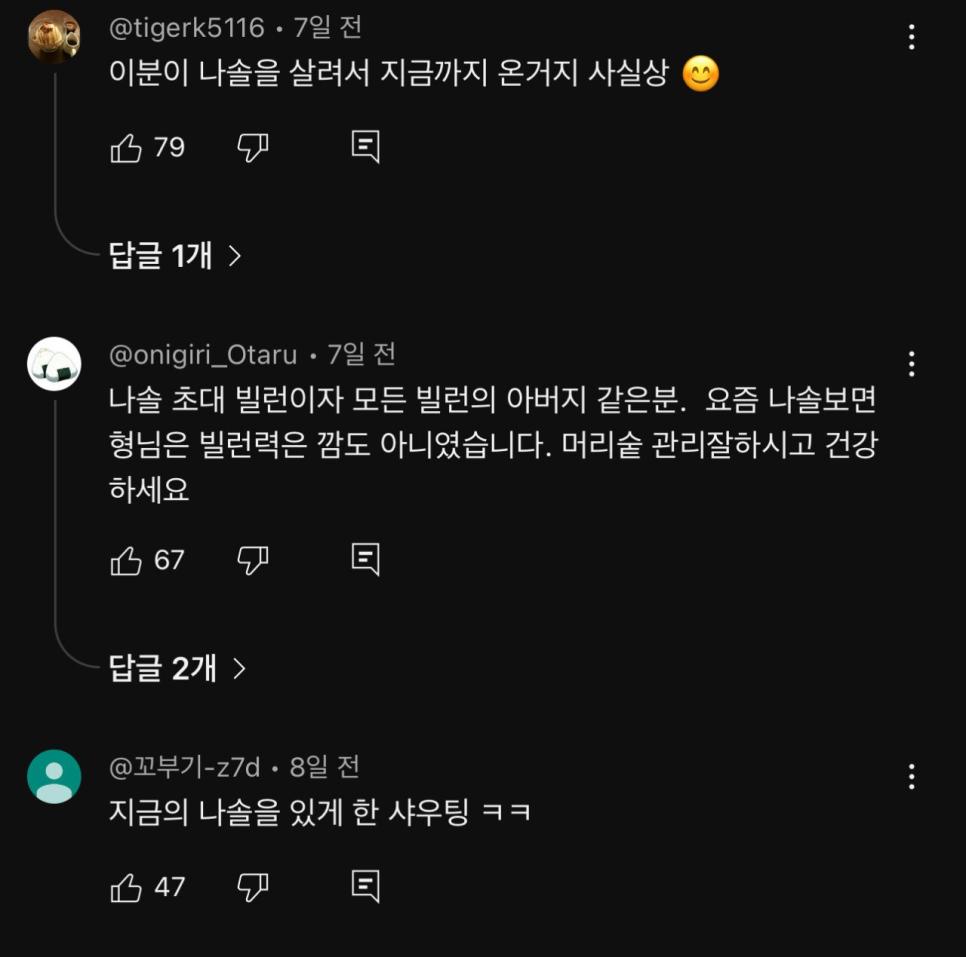Like the comment by @꼬부기-z7d
The width and height of the screenshot is (966, 957).
(x=126, y=887)
